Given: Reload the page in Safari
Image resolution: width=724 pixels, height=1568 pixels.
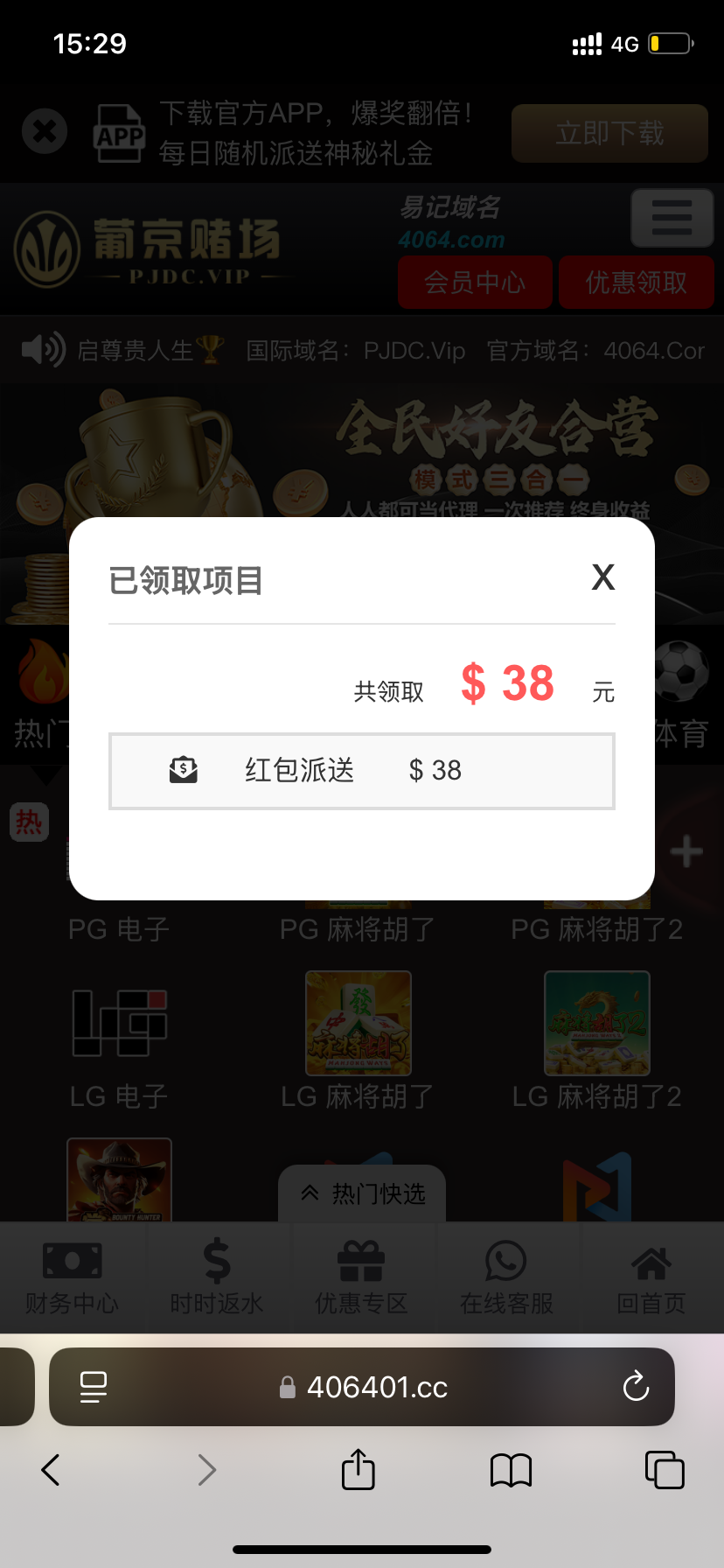Looking at the screenshot, I should (636, 1387).
